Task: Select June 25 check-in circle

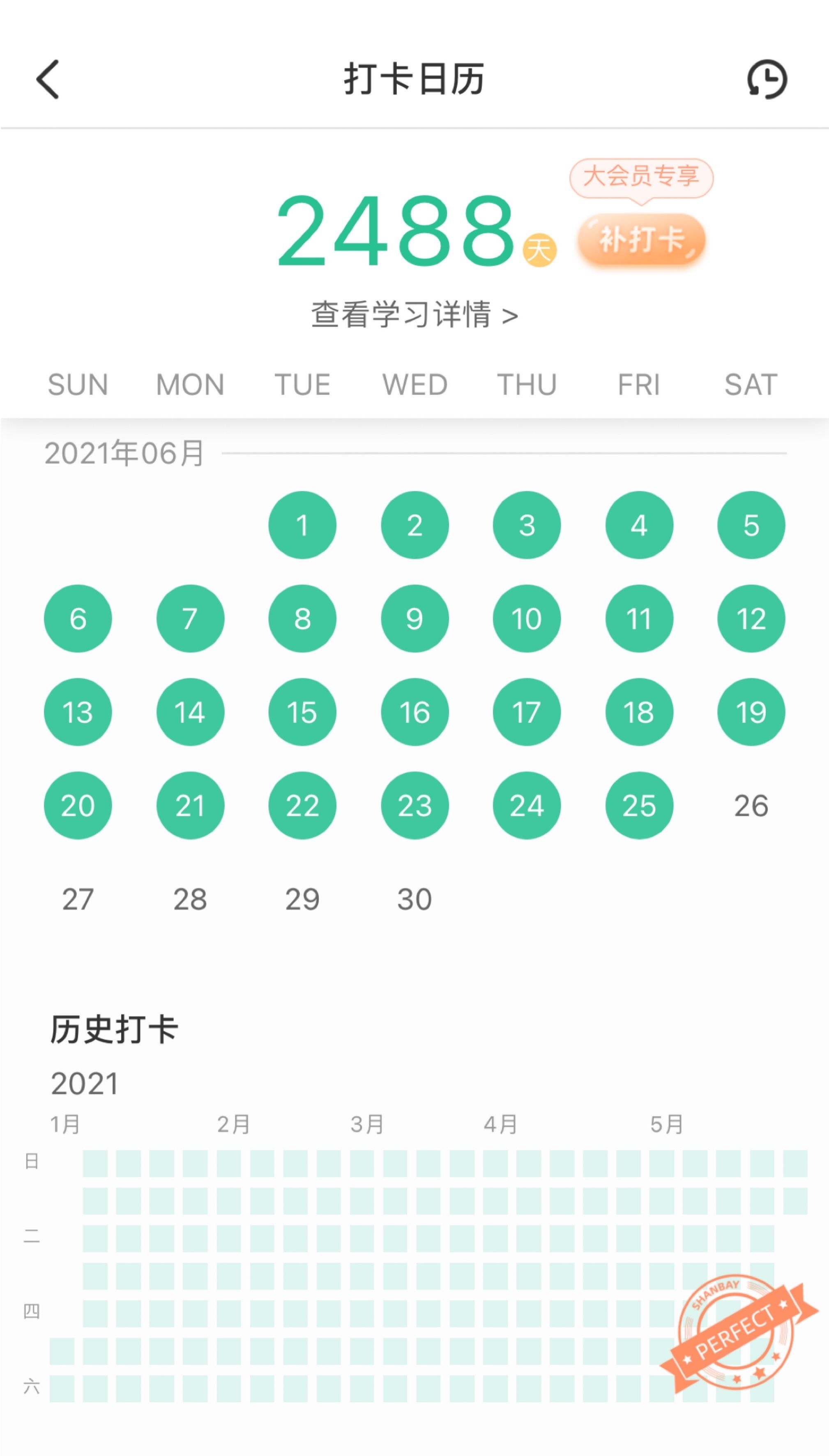Action: (x=638, y=805)
